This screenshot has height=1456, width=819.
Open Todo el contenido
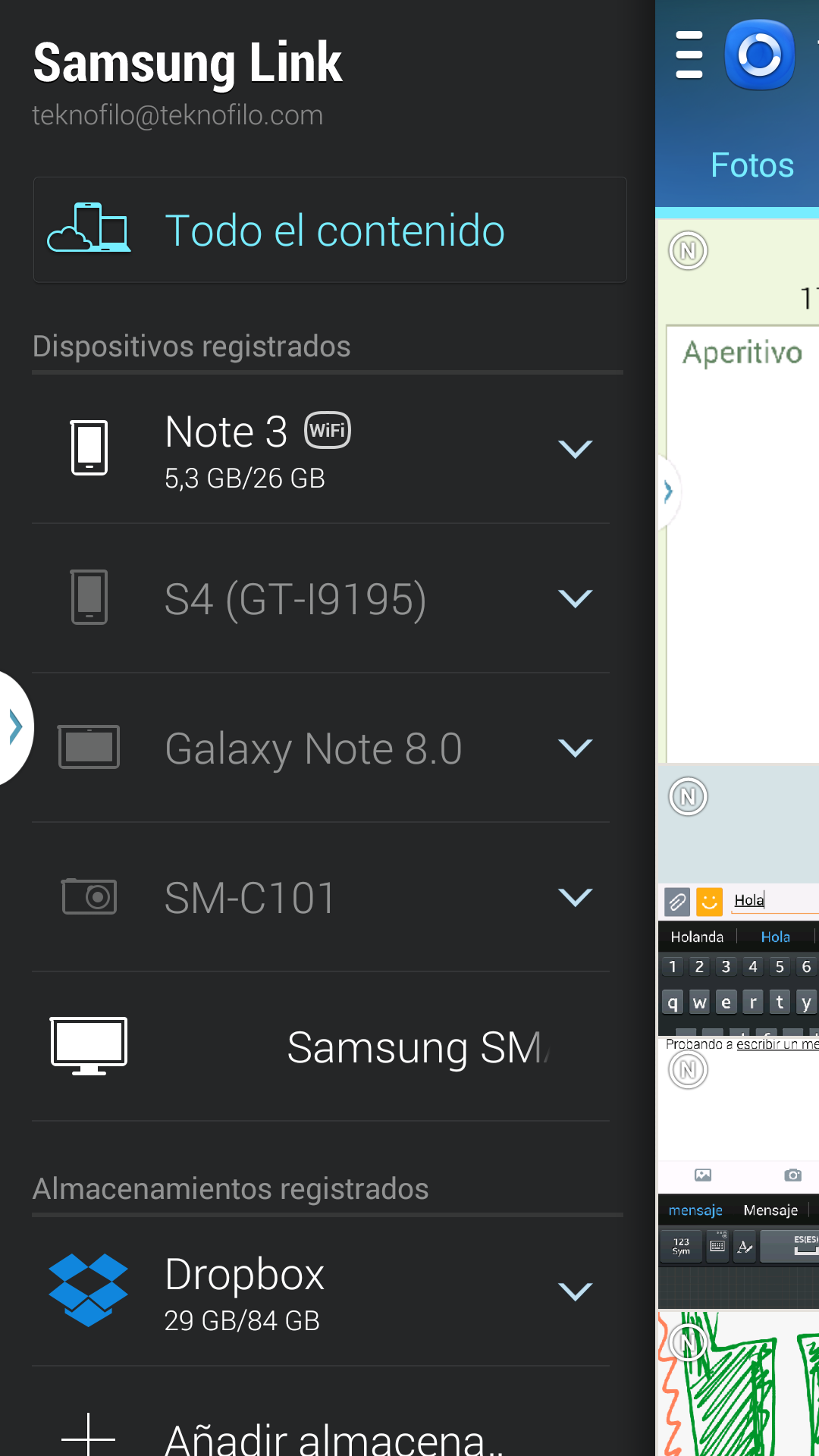click(x=330, y=231)
